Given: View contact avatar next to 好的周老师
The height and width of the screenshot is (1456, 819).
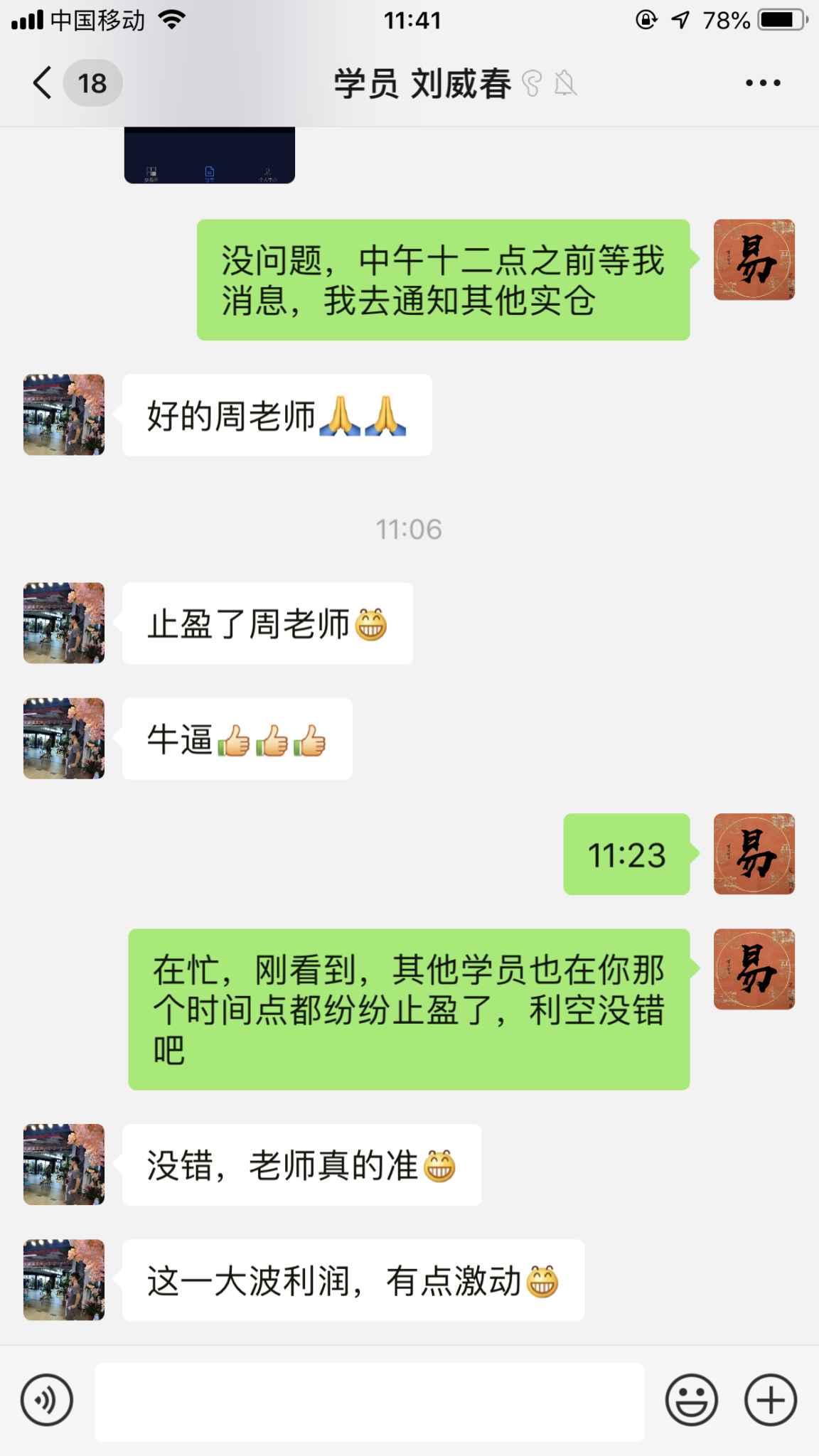Looking at the screenshot, I should [x=64, y=414].
